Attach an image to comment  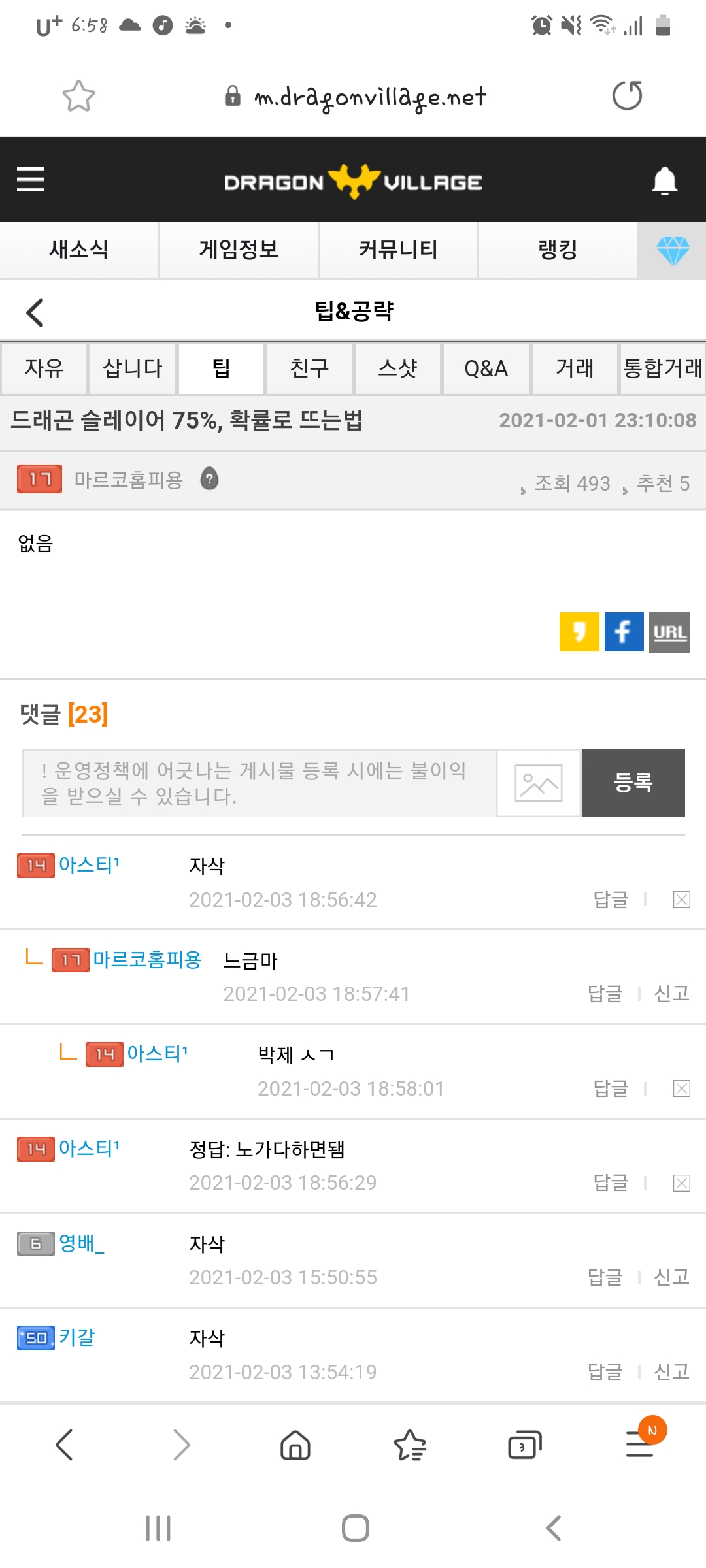pos(539,783)
